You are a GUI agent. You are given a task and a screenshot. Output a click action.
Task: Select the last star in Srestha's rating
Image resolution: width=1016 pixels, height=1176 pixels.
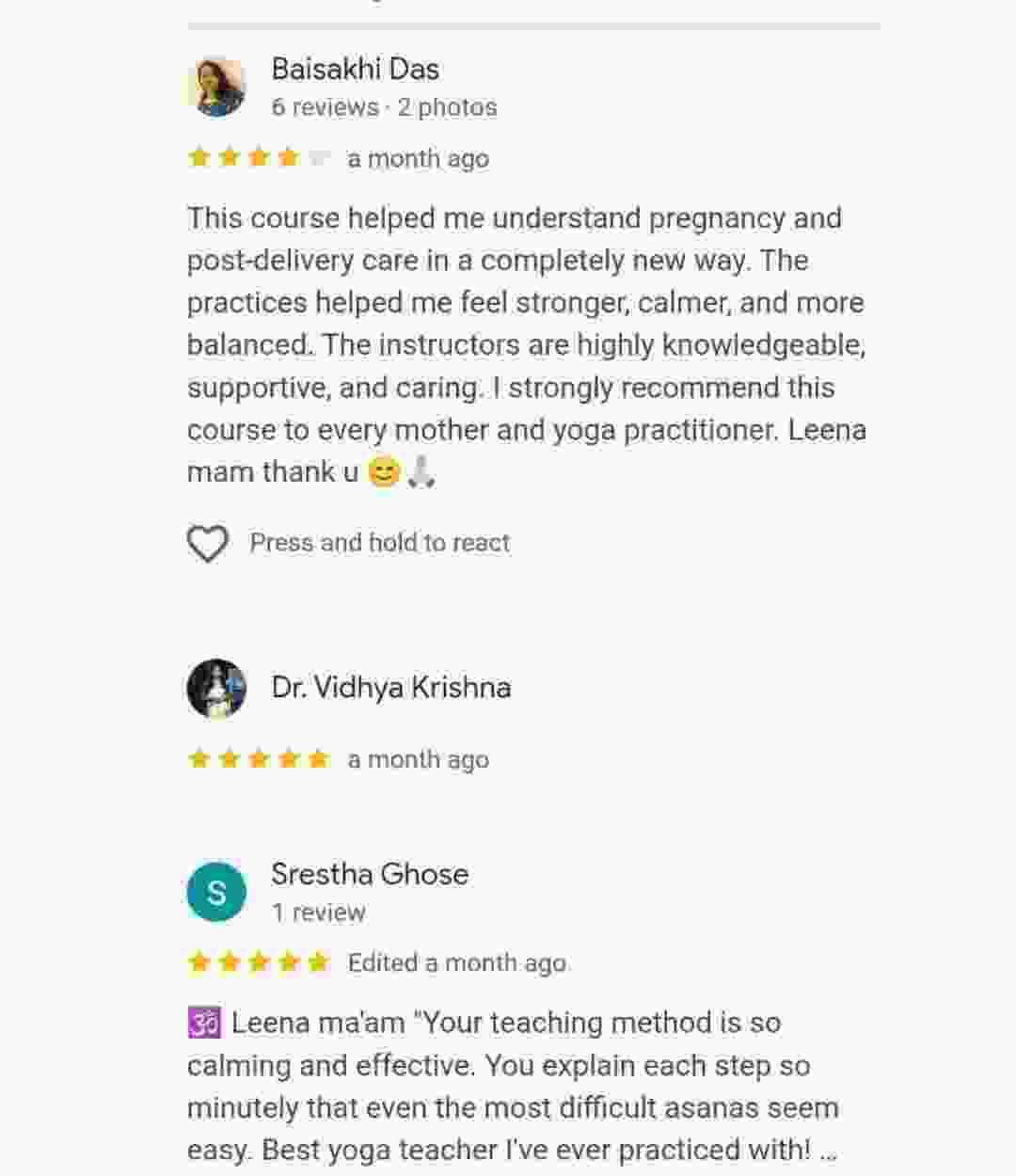point(319,961)
